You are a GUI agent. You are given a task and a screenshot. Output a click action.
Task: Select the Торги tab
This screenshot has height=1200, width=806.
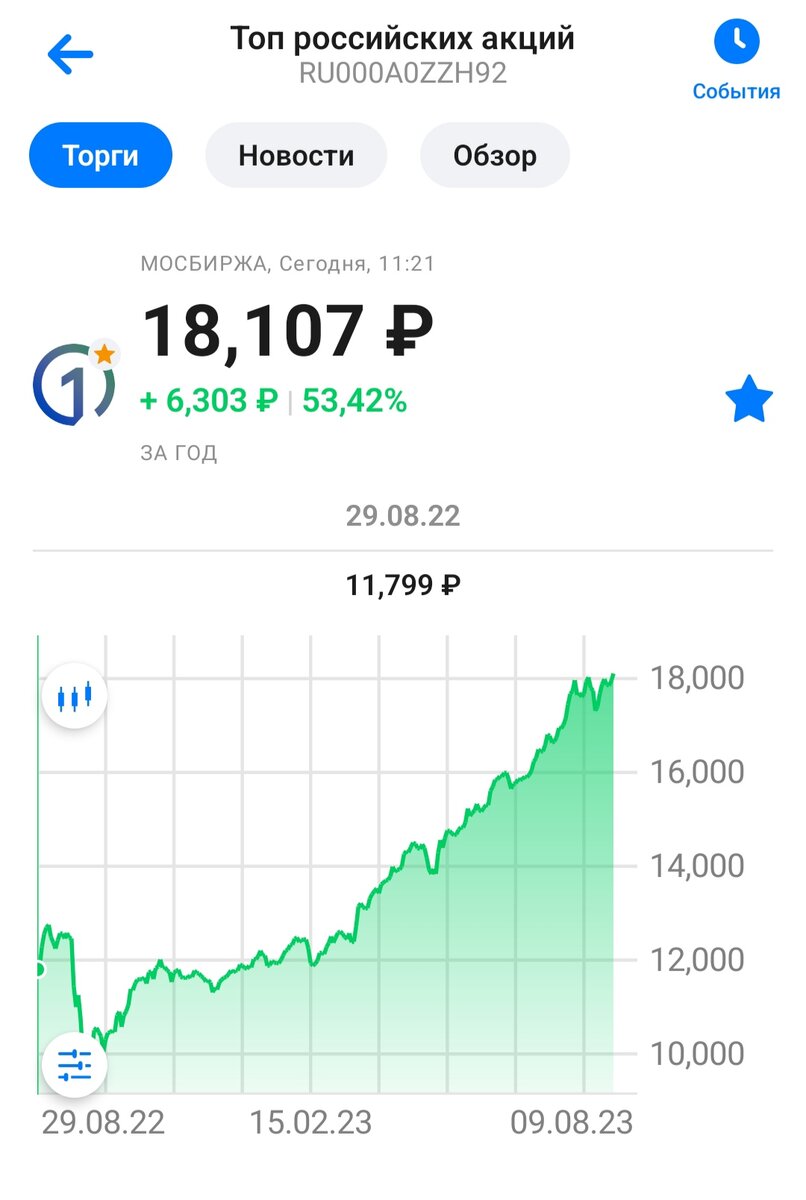[100, 155]
